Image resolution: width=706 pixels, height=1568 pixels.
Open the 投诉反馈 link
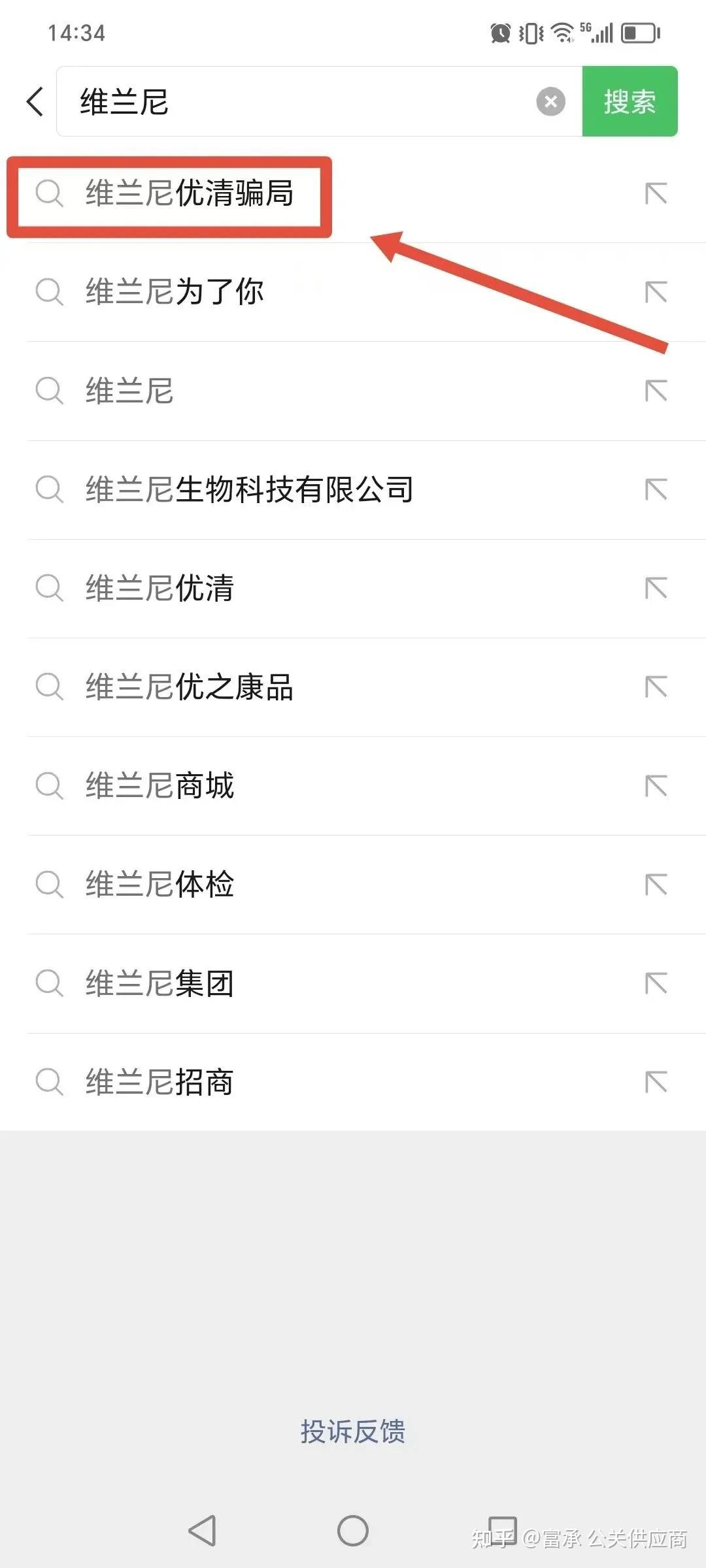click(353, 1431)
